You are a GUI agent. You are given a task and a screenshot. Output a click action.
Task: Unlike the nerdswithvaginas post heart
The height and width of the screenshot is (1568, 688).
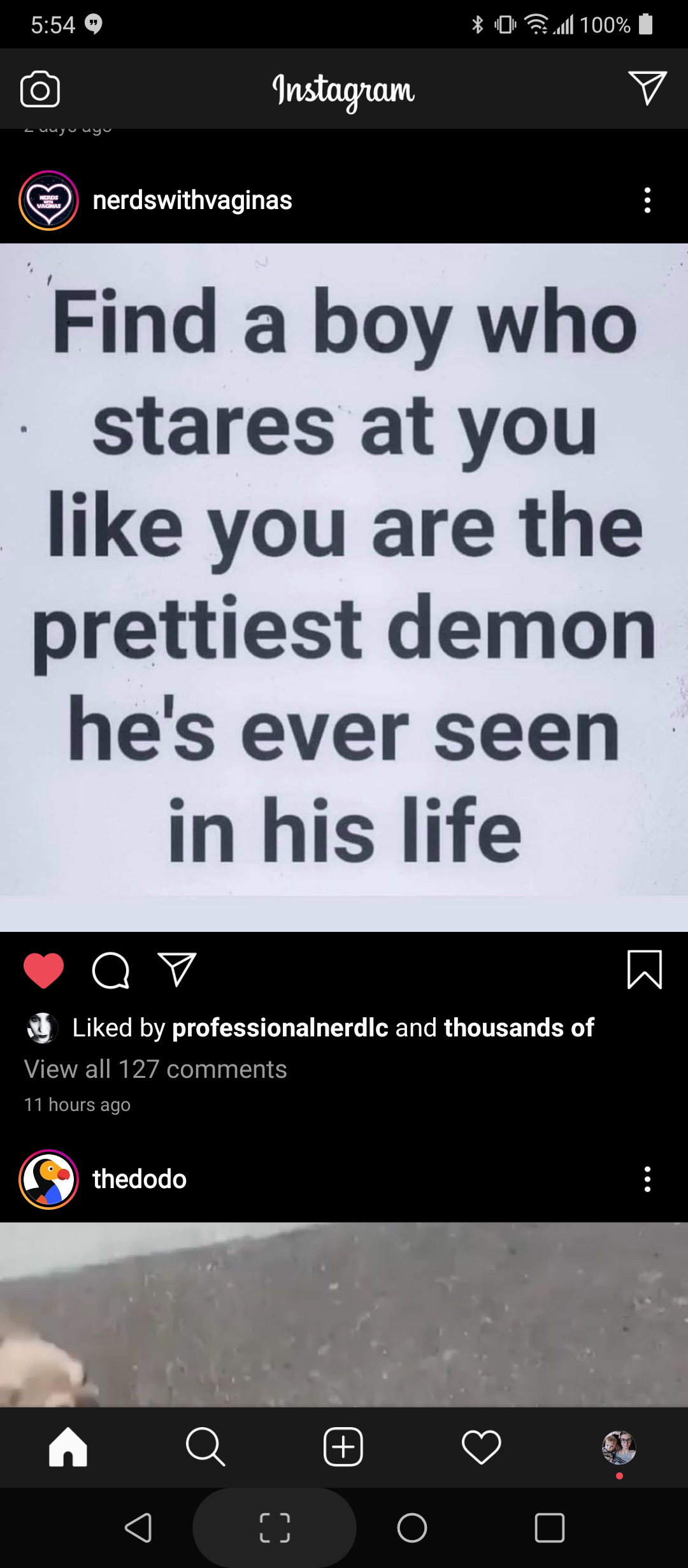point(43,970)
